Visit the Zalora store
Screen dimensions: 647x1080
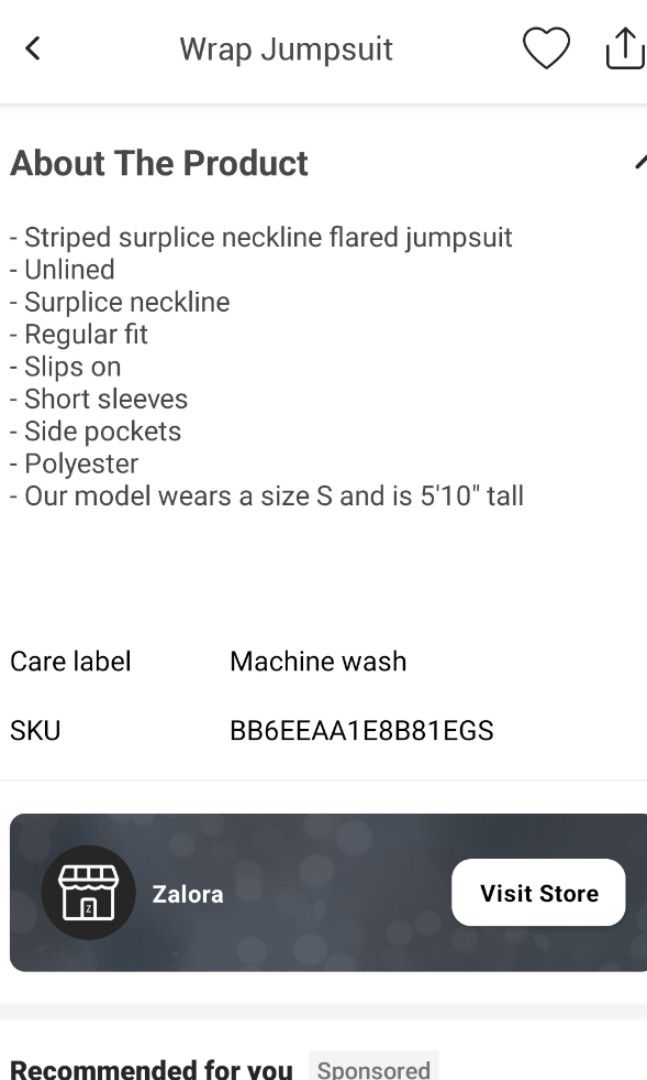pos(538,892)
